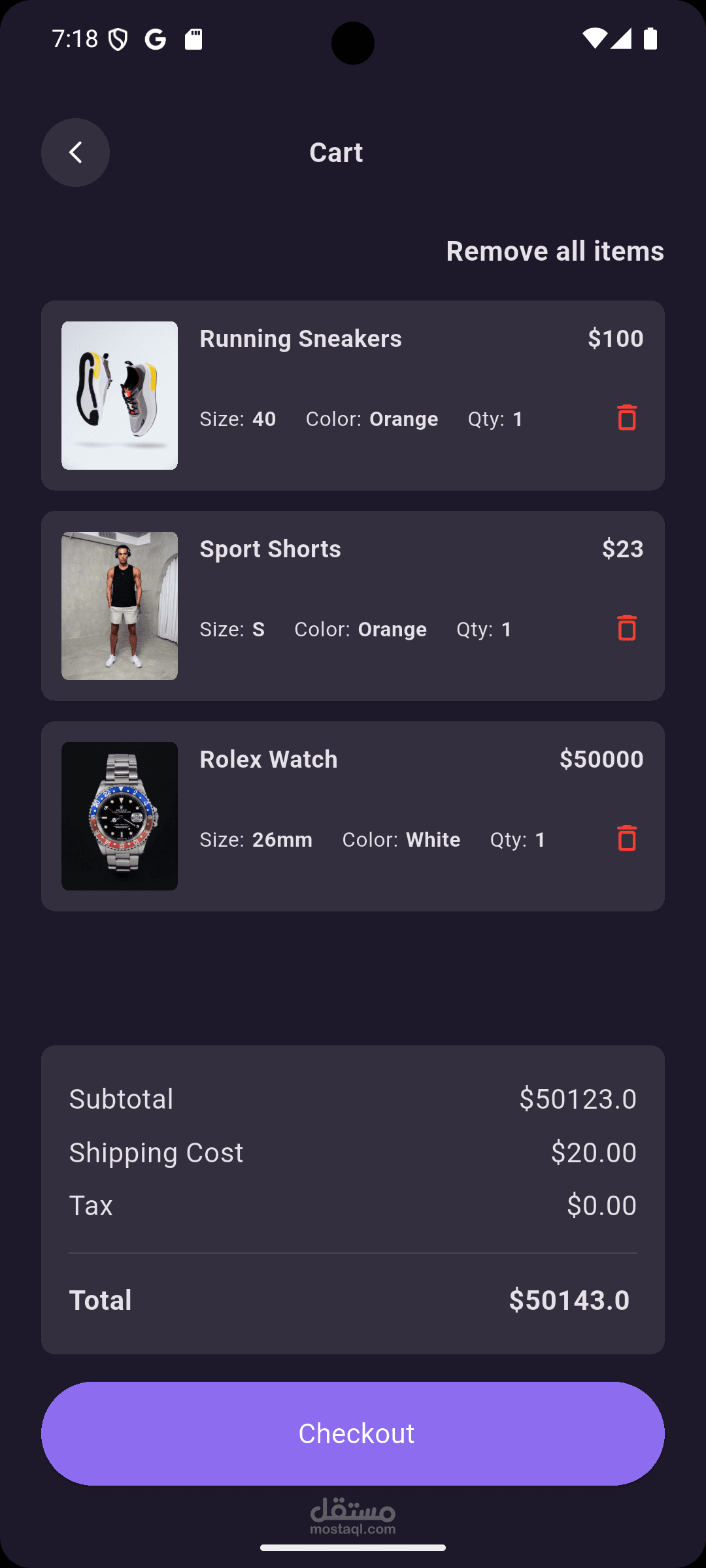706x1568 pixels.
Task: Remove Sport Shorts using its trash icon
Action: pyautogui.click(x=626, y=628)
